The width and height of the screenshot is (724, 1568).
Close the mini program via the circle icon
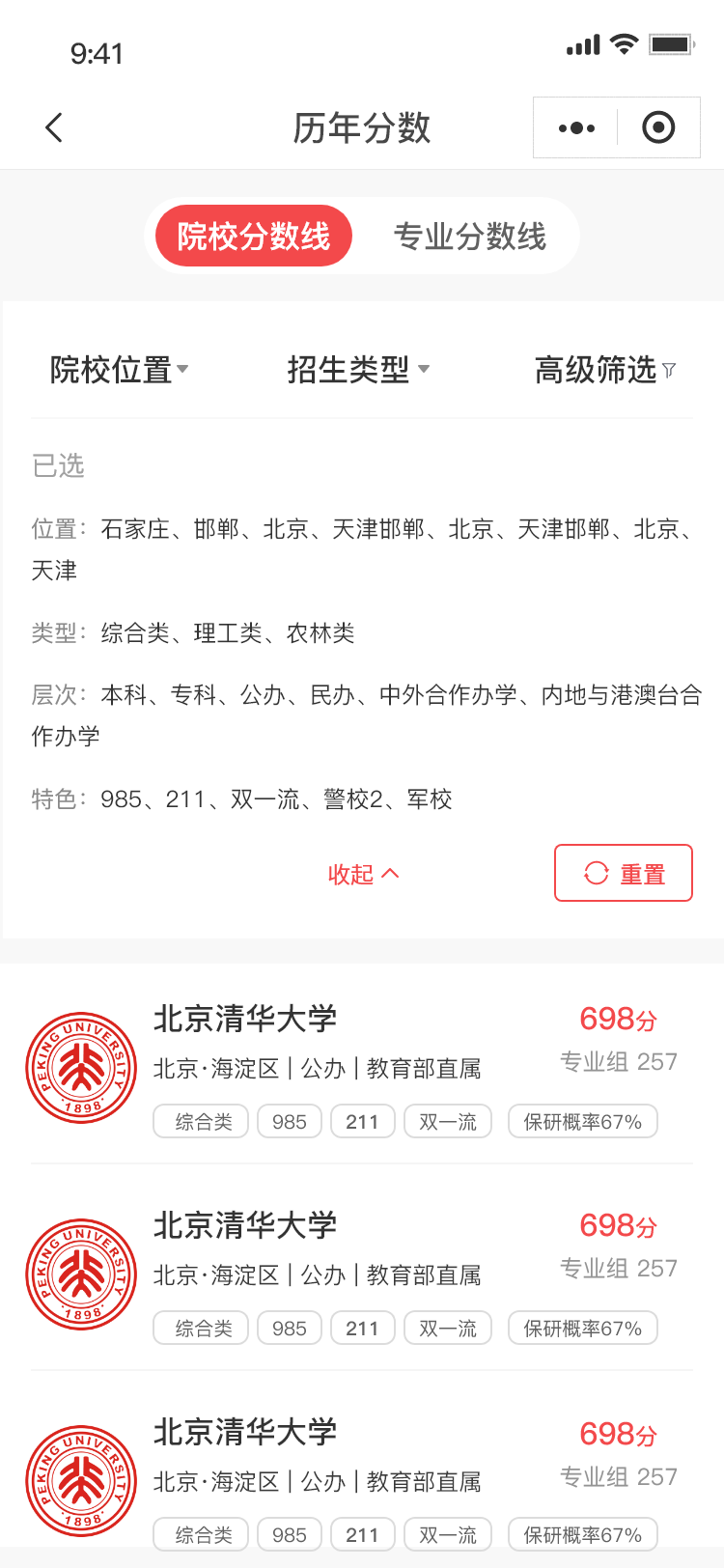pyautogui.click(x=658, y=127)
